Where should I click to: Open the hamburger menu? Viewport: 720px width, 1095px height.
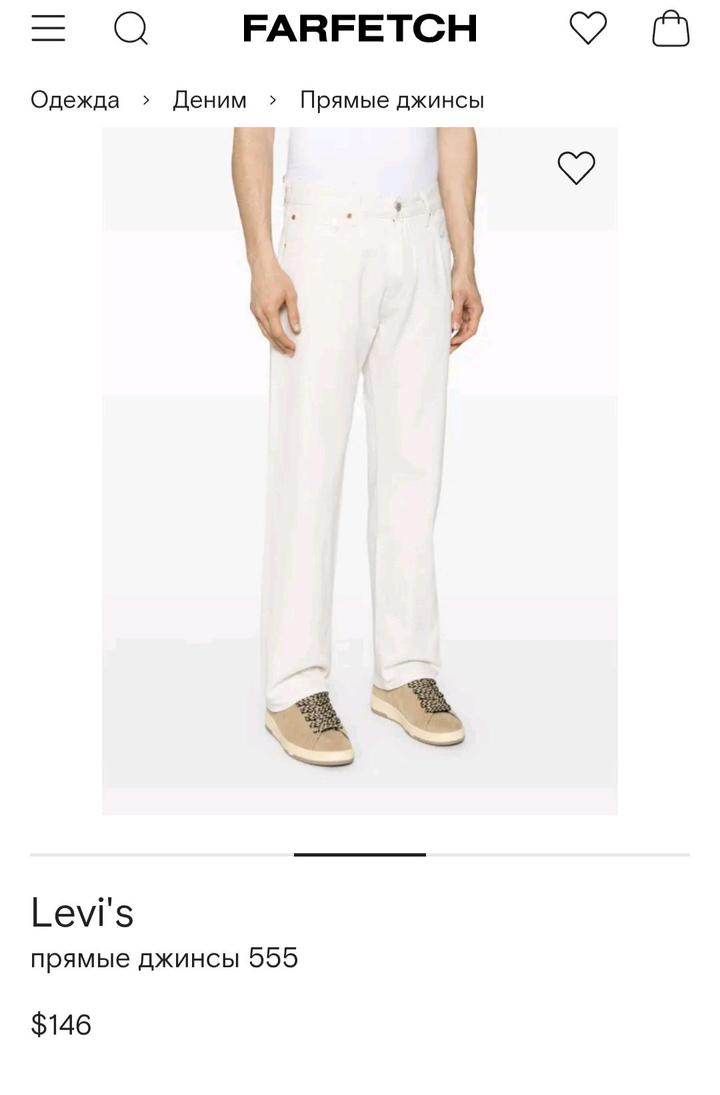click(48, 28)
